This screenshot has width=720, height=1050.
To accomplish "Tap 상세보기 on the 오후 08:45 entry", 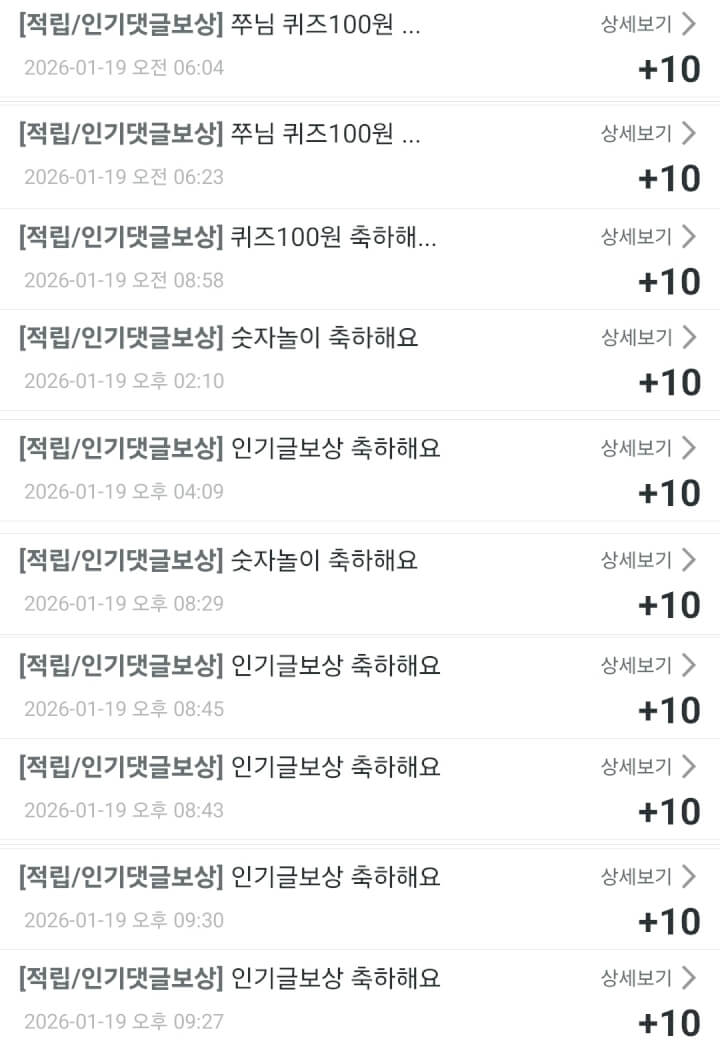I will click(x=647, y=665).
